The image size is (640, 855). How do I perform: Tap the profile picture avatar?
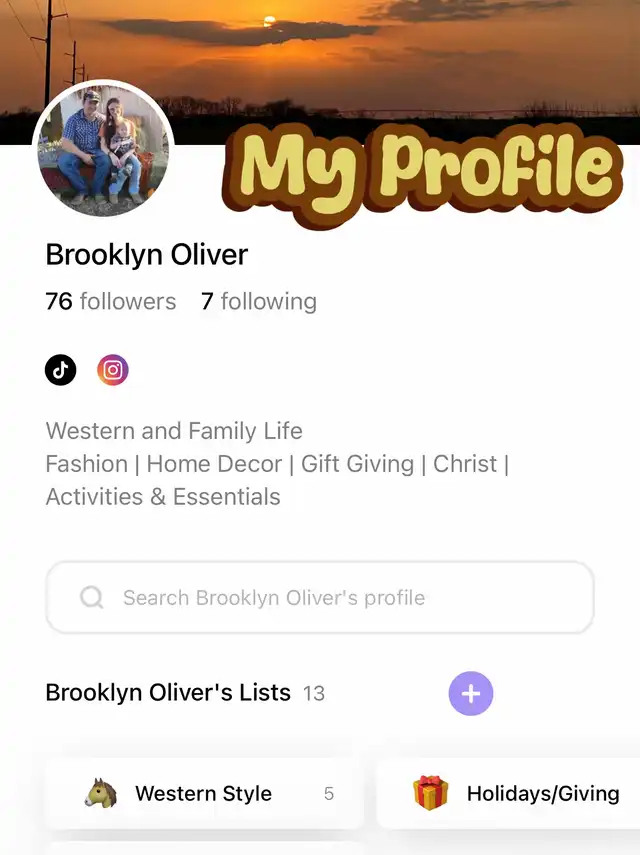click(104, 149)
